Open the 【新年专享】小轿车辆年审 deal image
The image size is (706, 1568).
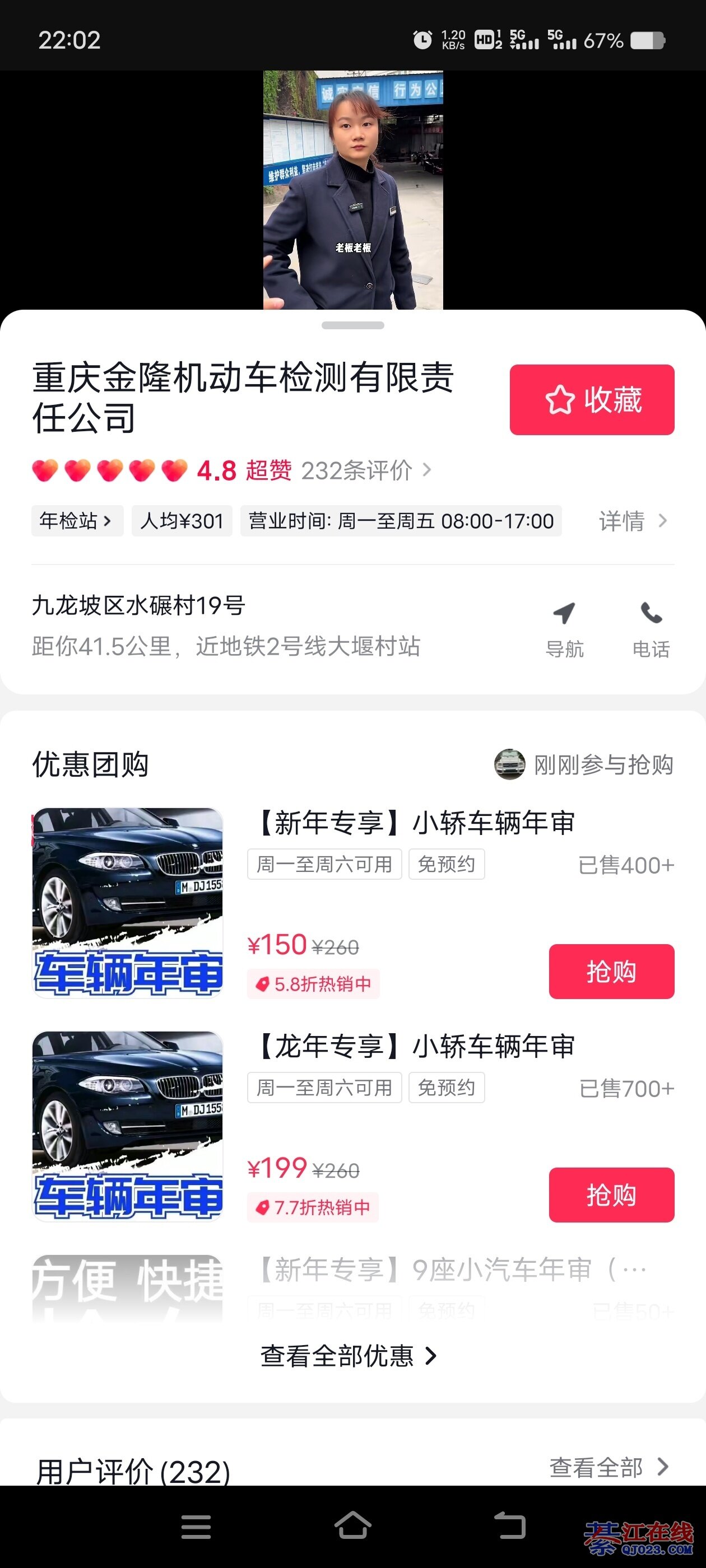[128, 903]
